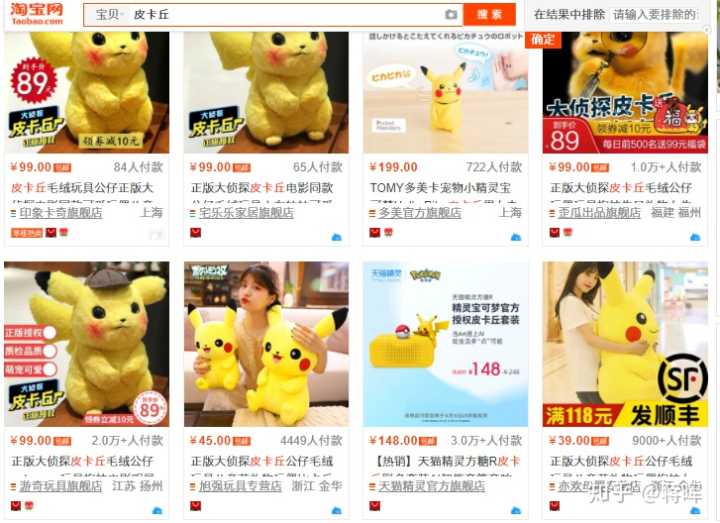The width and height of the screenshot is (720, 523).
Task: Confirm exclusion with 确定 button
Action: [545, 40]
